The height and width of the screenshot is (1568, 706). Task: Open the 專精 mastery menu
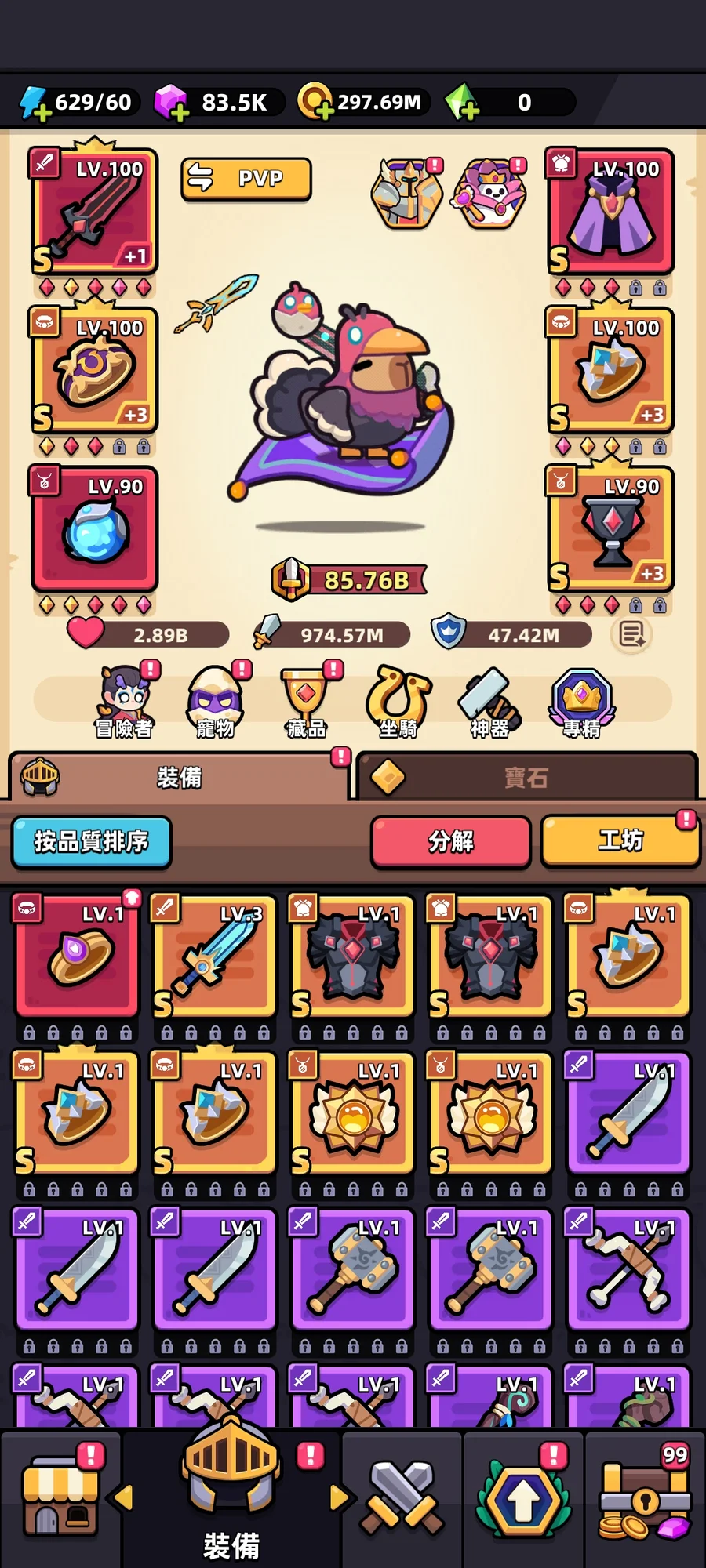pyautogui.click(x=581, y=702)
